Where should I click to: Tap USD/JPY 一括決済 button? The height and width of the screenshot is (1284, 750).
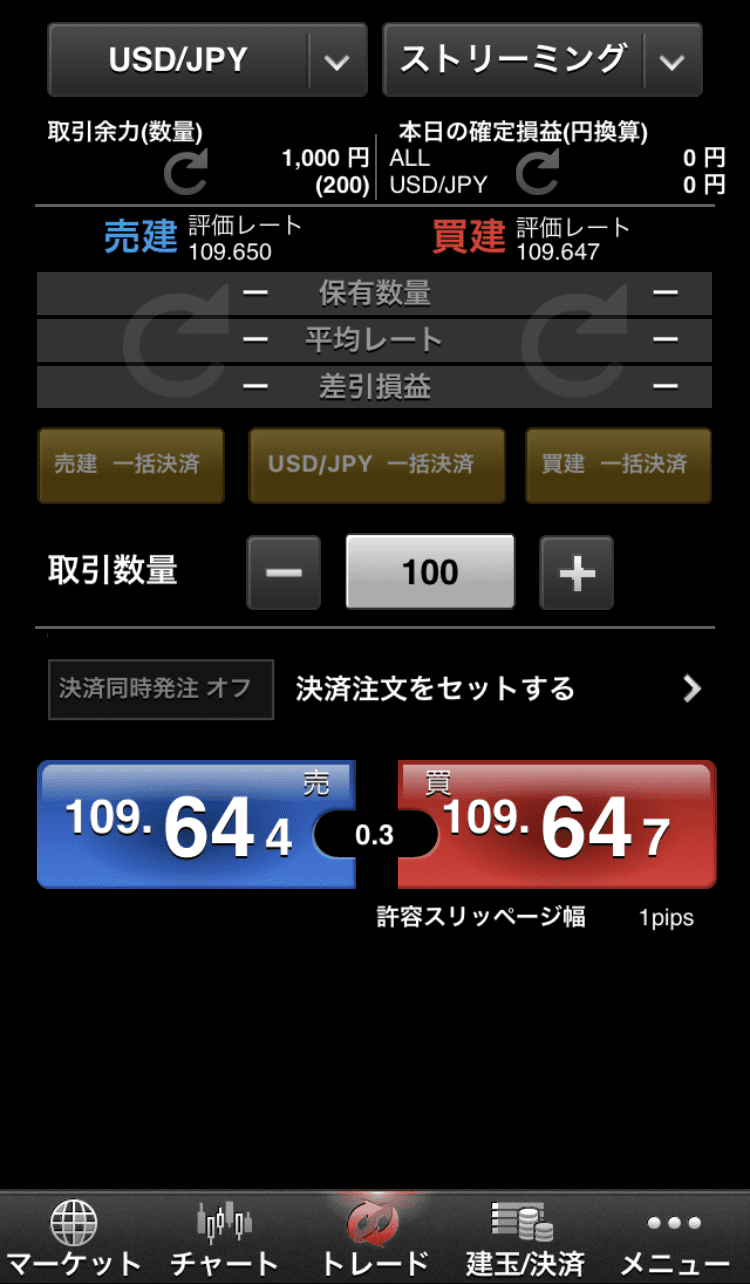pyautogui.click(x=372, y=465)
